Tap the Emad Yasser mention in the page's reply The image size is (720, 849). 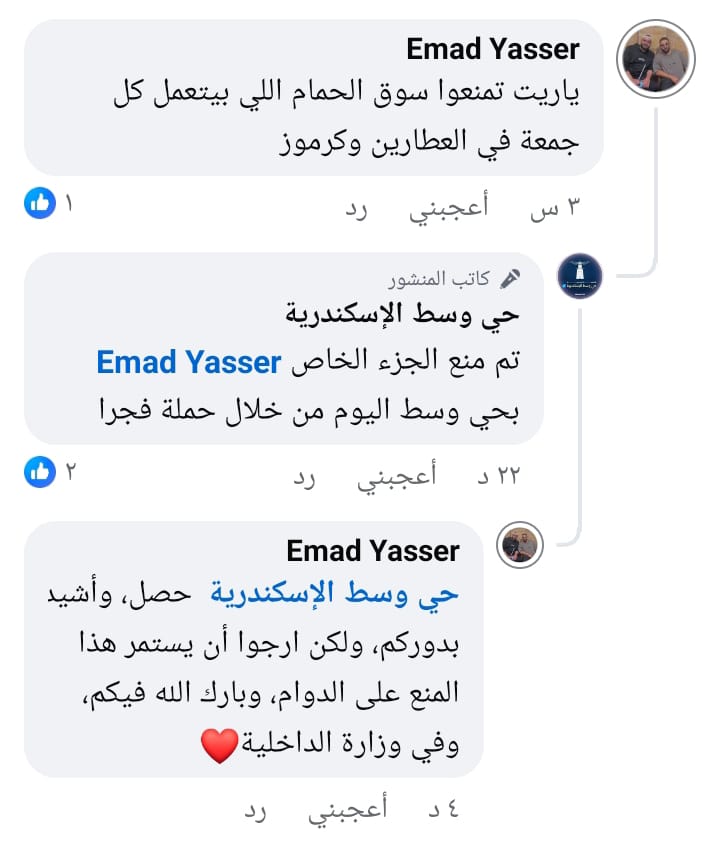click(188, 364)
